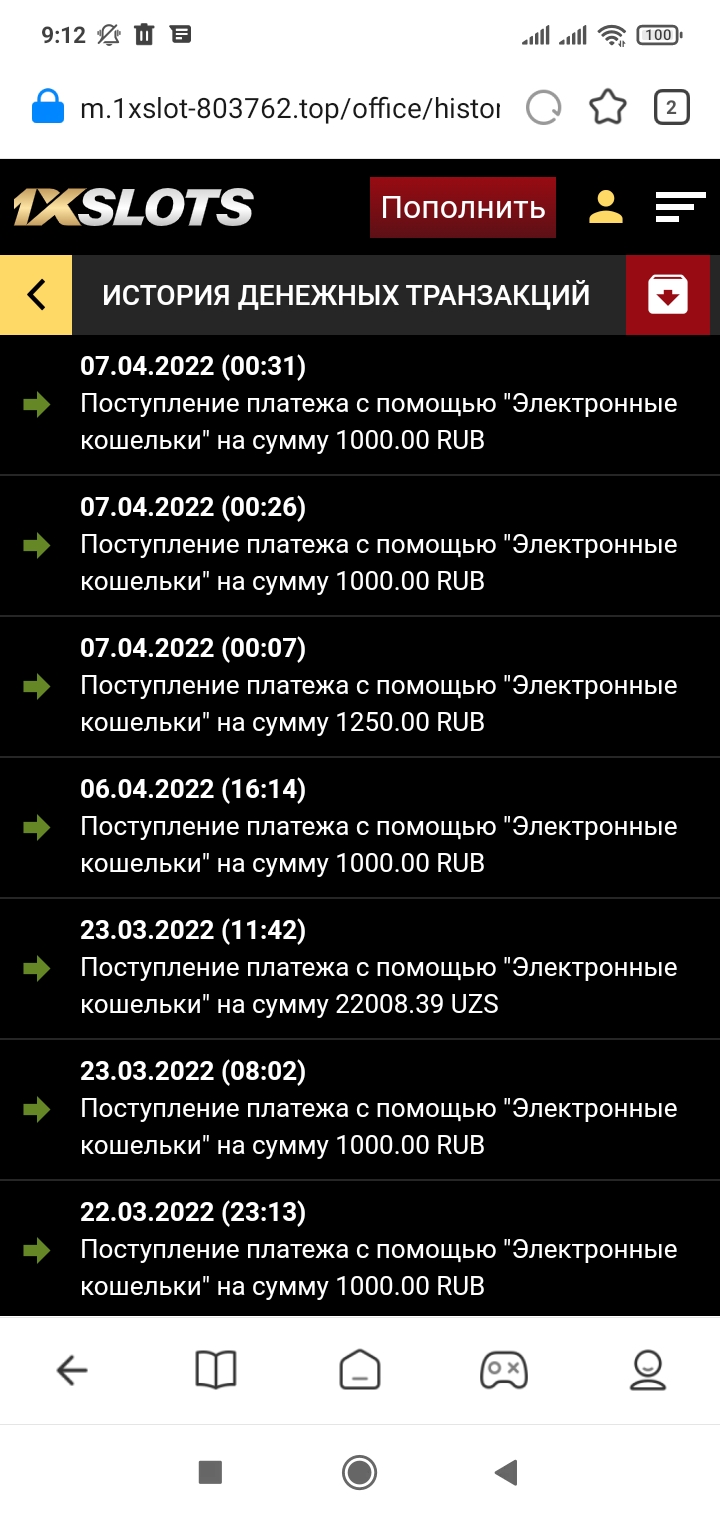The width and height of the screenshot is (720, 1520).
Task: Open the hamburger menu in header
Action: click(x=680, y=207)
